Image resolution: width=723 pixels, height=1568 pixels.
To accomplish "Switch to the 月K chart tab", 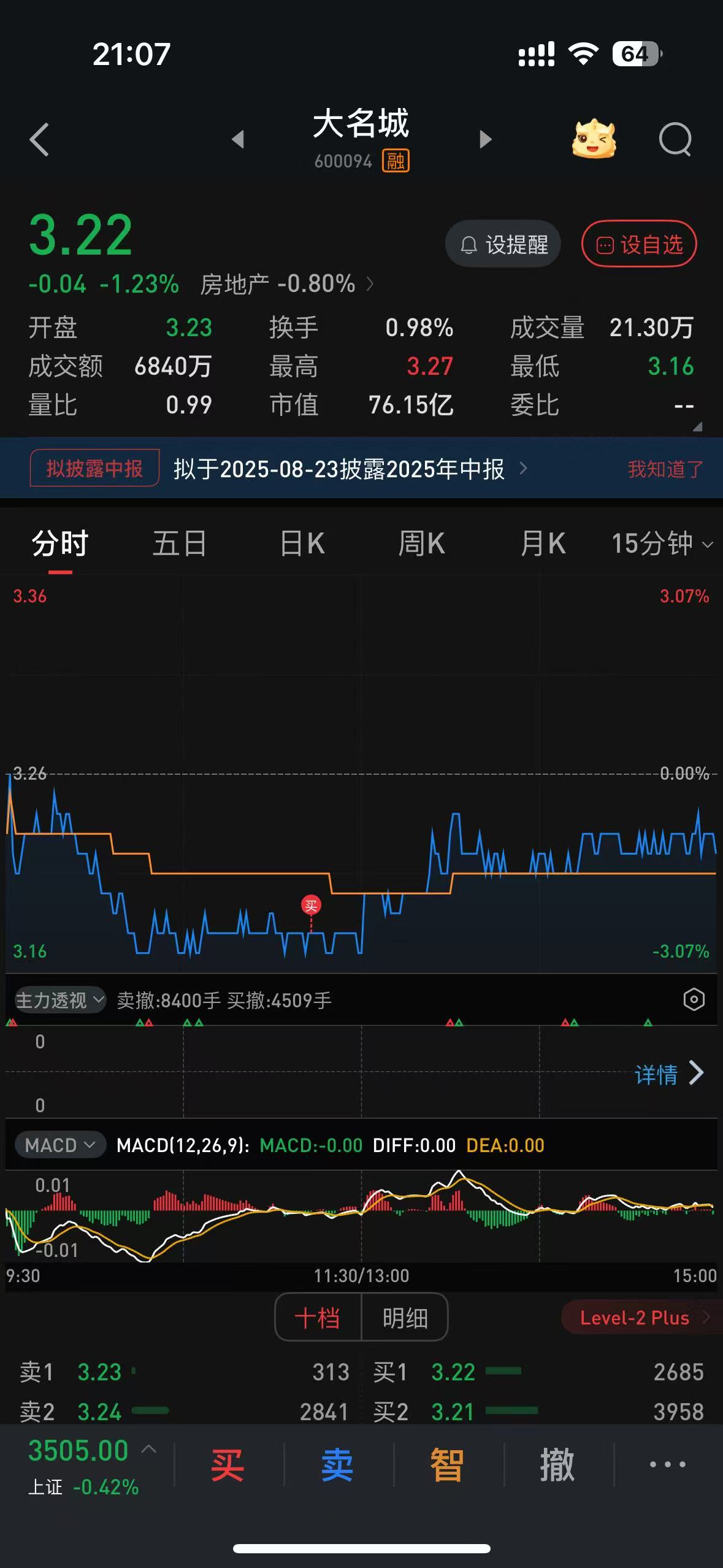I will pyautogui.click(x=543, y=544).
